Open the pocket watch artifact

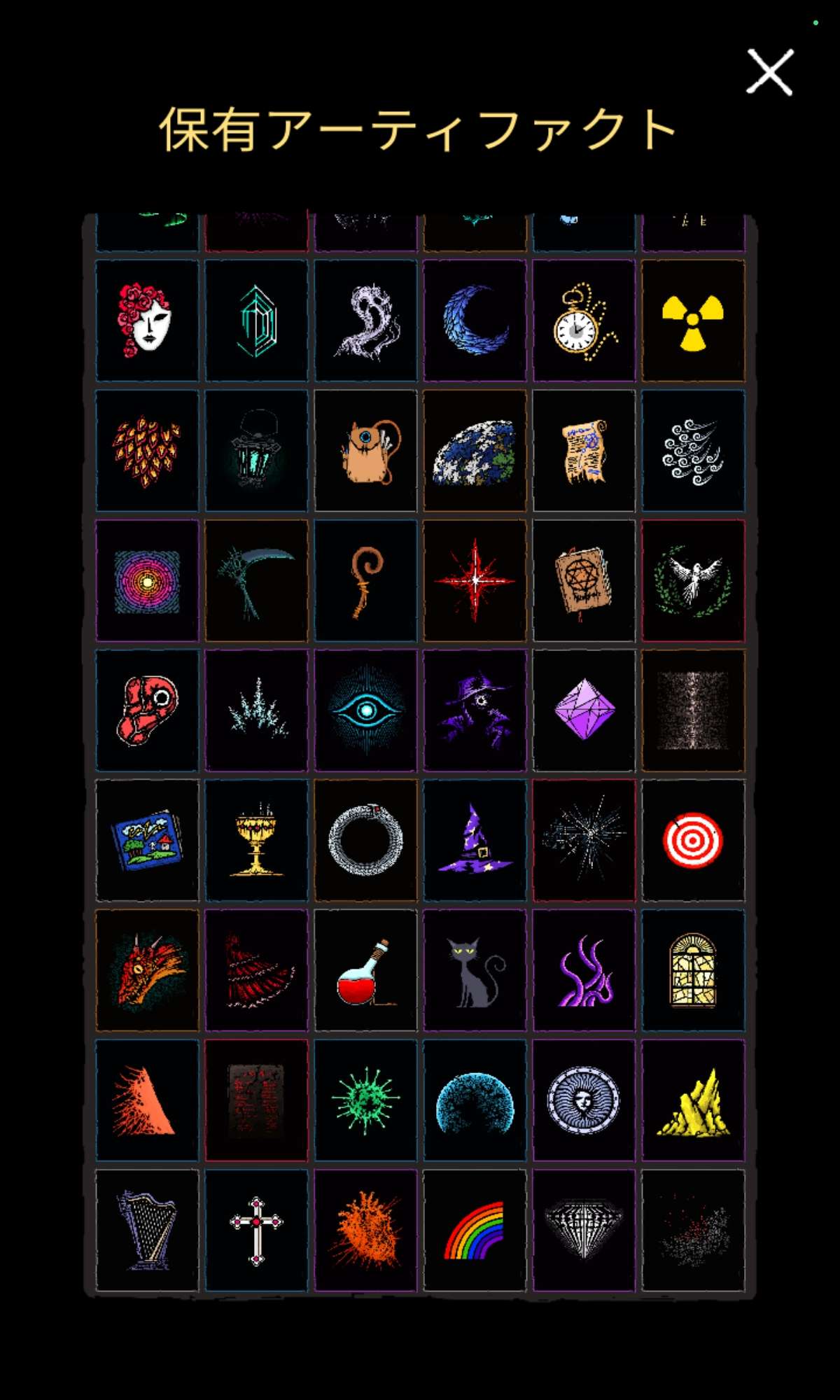pyautogui.click(x=584, y=321)
